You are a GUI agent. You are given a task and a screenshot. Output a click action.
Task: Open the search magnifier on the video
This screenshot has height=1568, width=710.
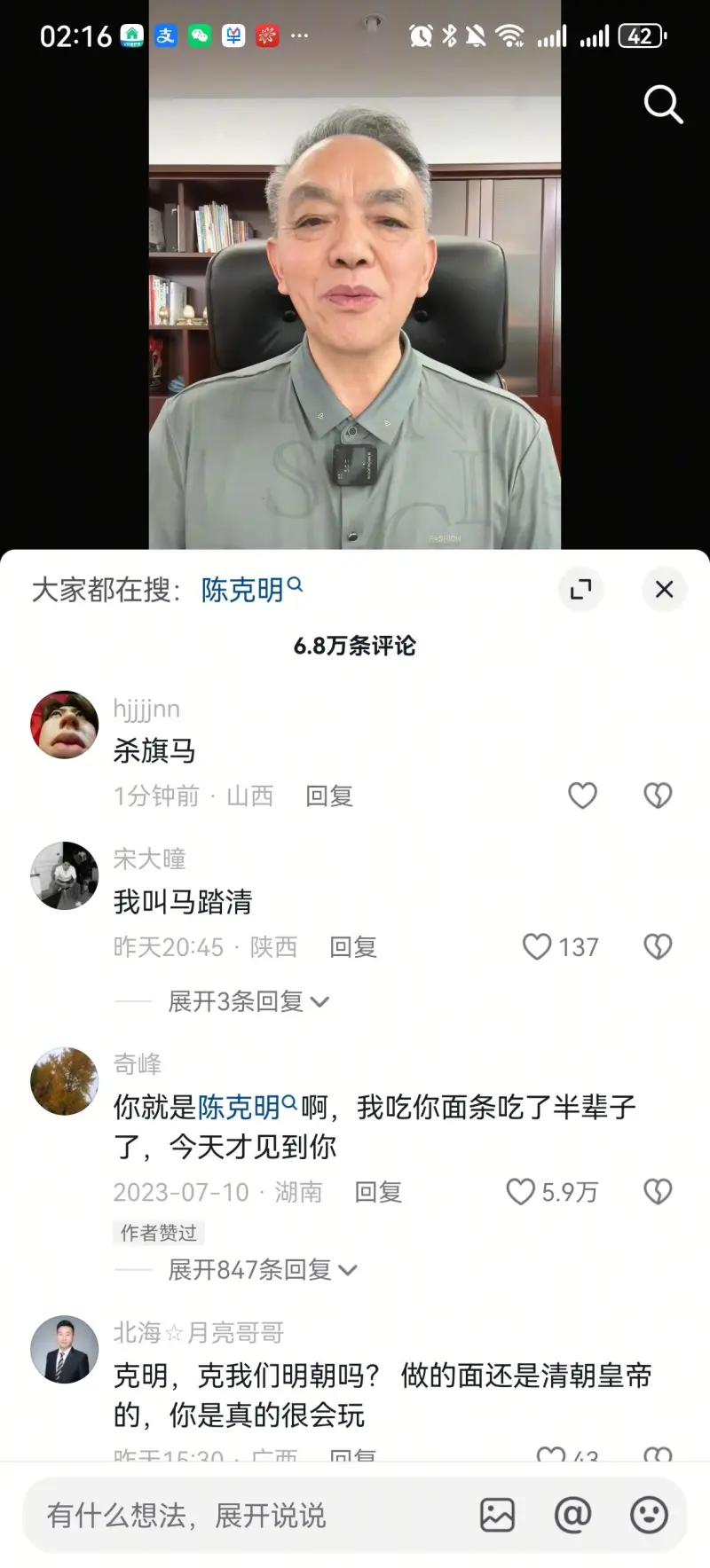(x=663, y=105)
